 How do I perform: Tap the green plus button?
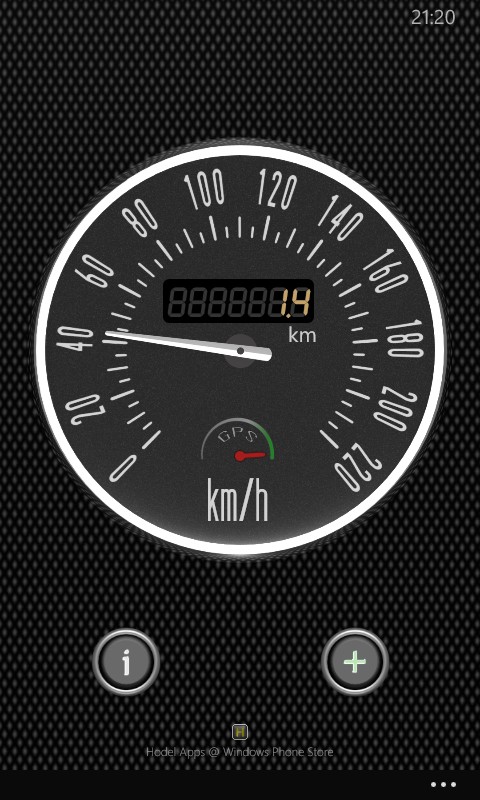[x=355, y=662]
